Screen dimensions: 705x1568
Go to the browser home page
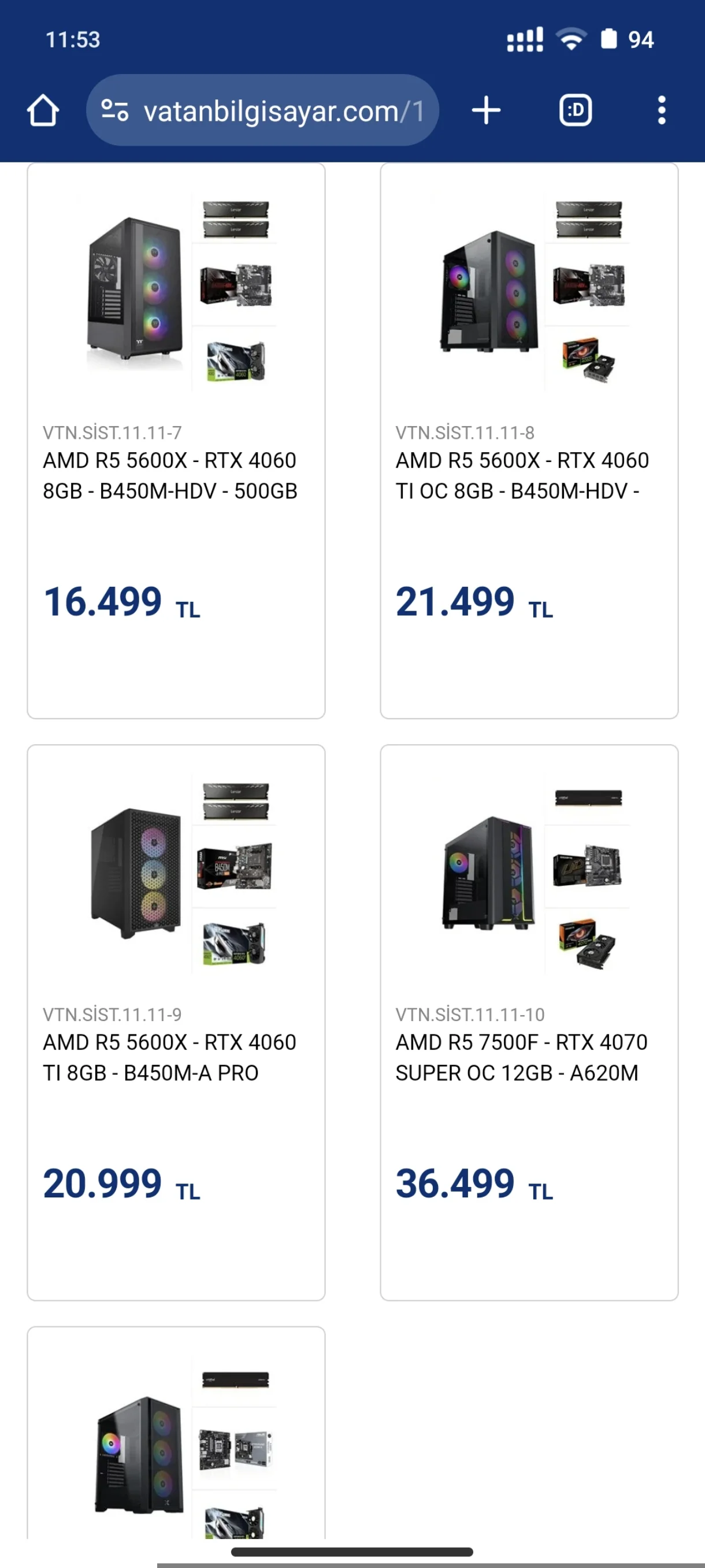click(43, 111)
